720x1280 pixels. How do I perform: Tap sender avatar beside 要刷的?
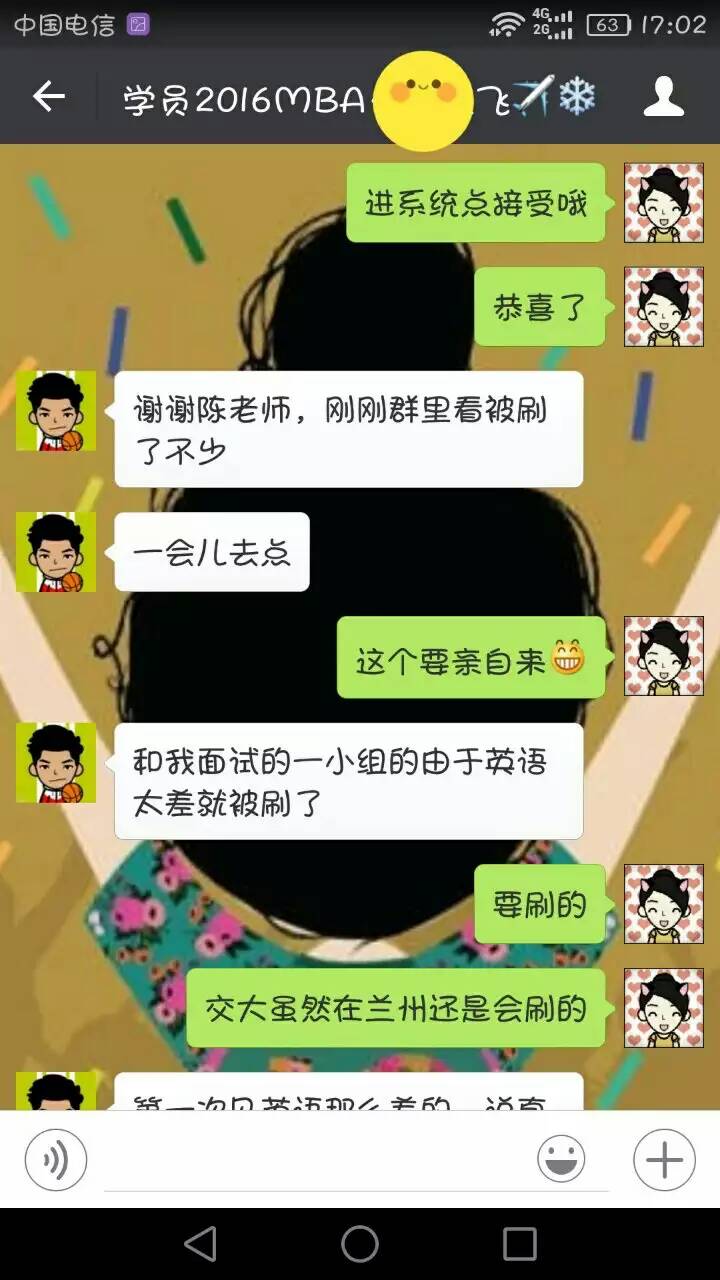664,904
